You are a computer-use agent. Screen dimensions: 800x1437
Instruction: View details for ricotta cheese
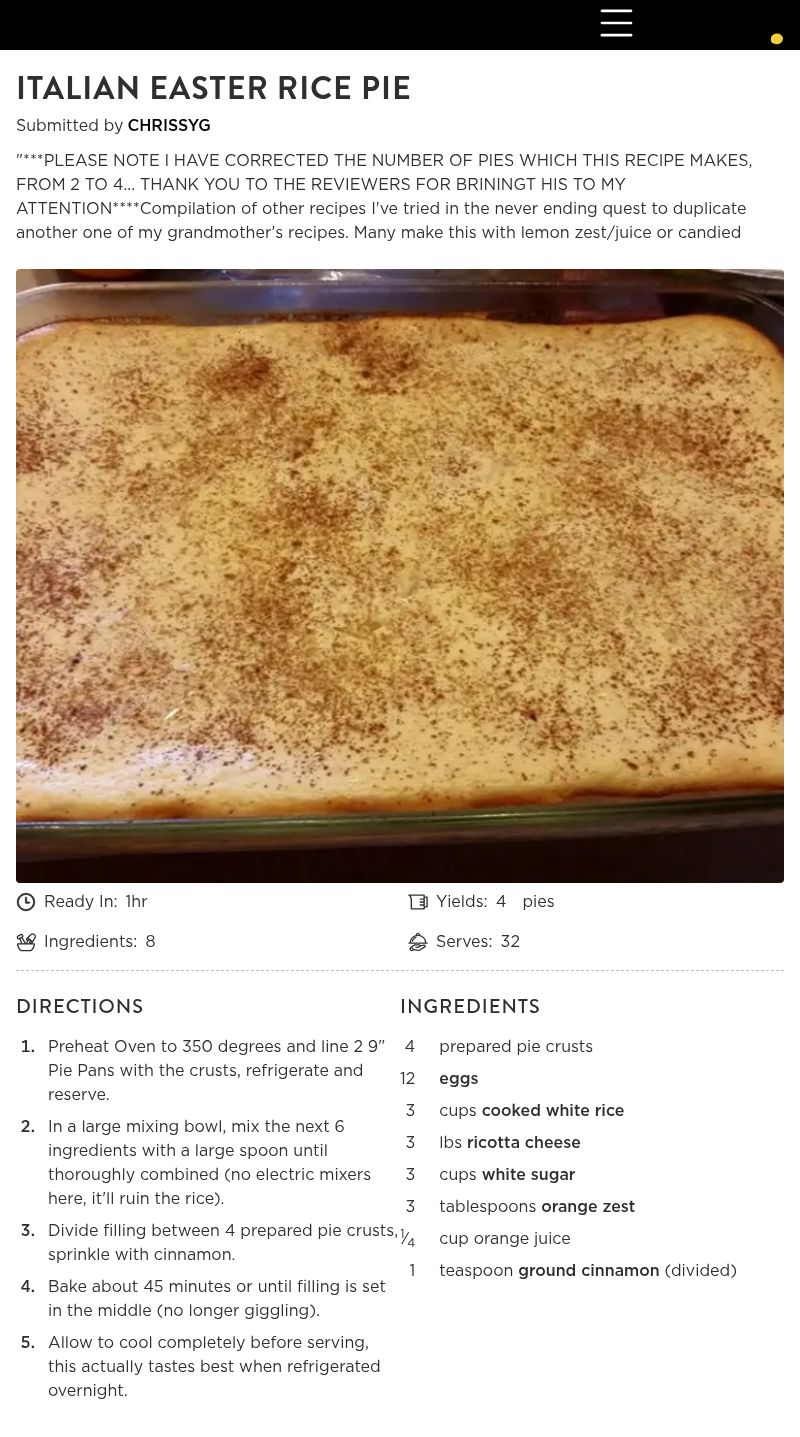[523, 1143]
